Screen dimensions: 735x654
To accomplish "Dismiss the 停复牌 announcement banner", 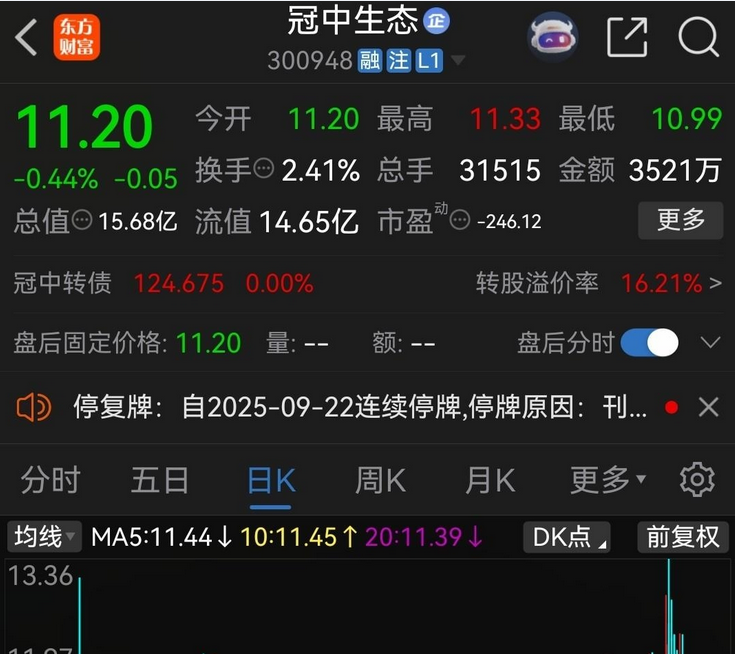I will tap(708, 407).
